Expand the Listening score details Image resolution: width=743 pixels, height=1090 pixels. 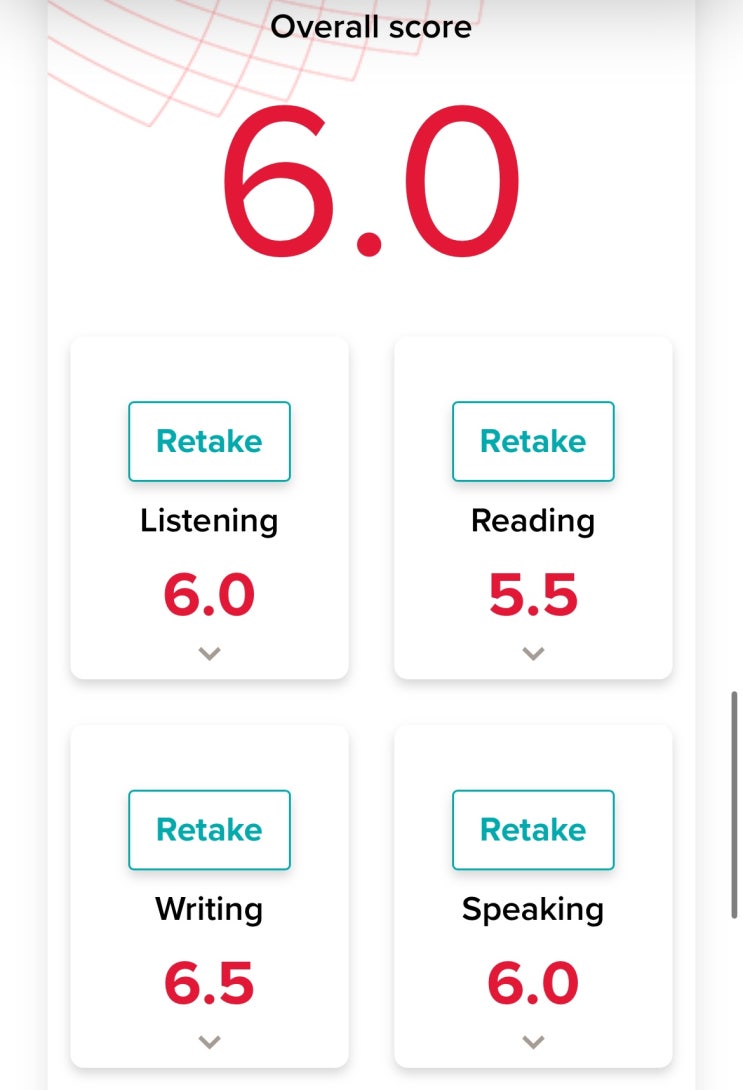(209, 654)
